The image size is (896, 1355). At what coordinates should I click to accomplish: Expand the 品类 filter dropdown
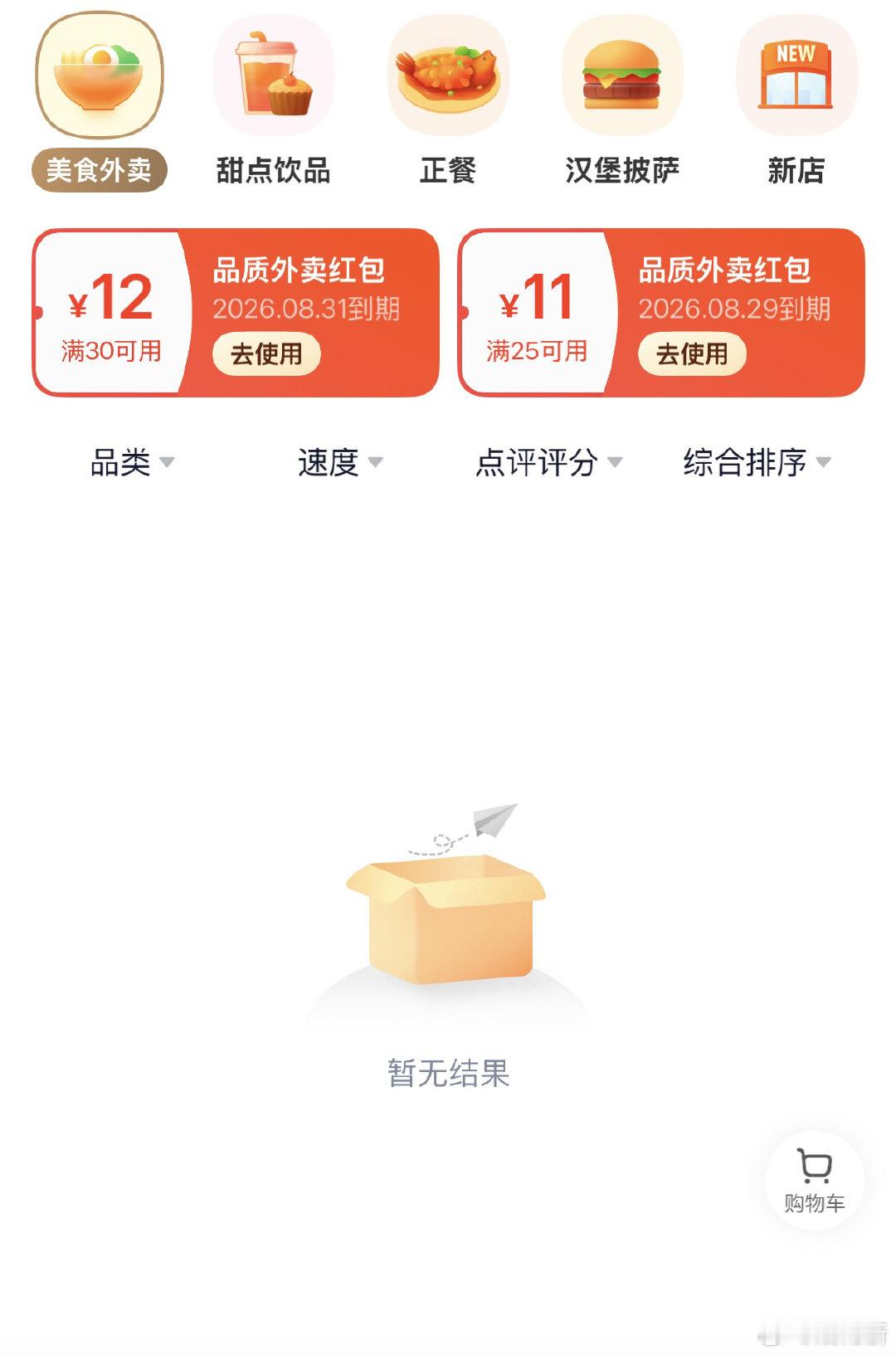[x=132, y=462]
